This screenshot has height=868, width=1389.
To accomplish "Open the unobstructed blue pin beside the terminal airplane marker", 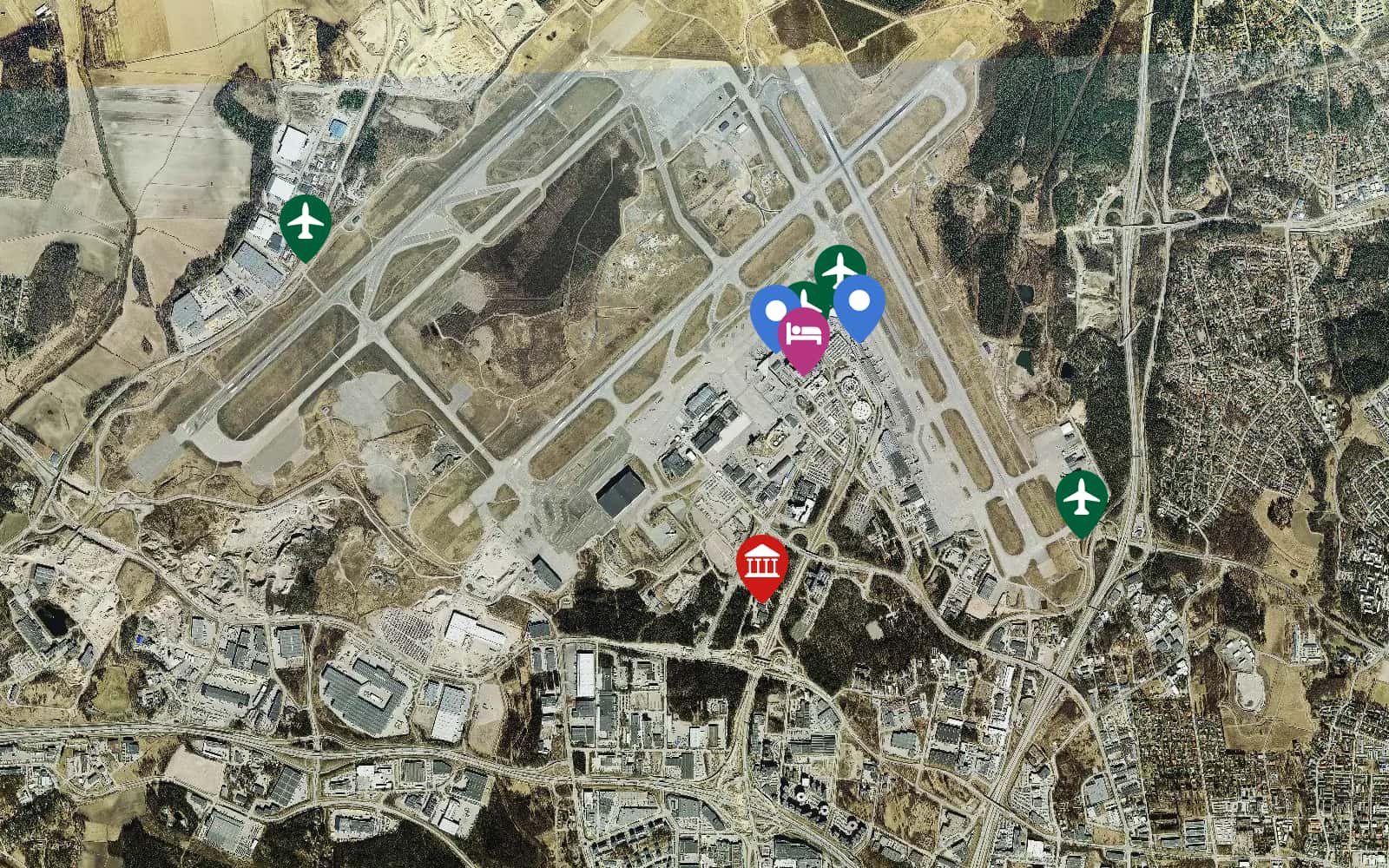I will point(860,302).
